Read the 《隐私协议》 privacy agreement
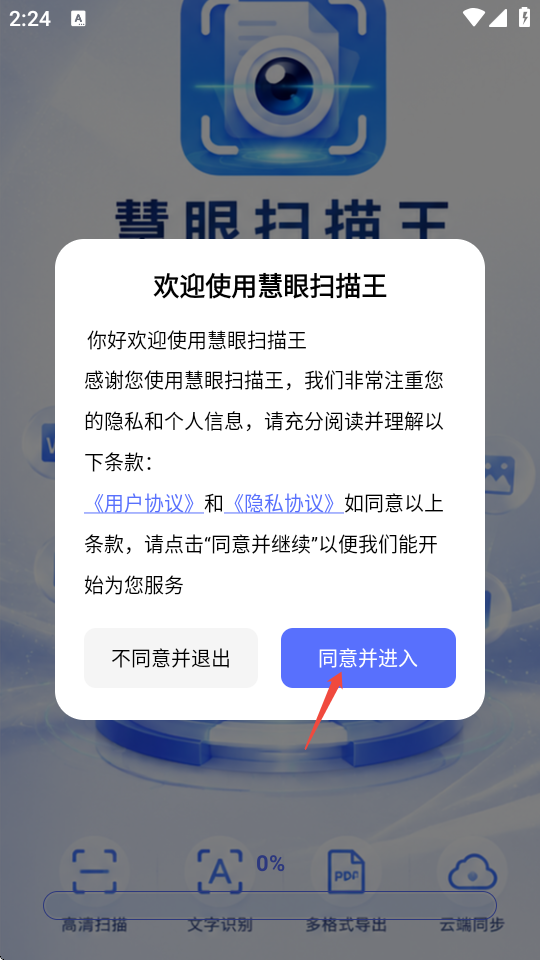 [283, 504]
